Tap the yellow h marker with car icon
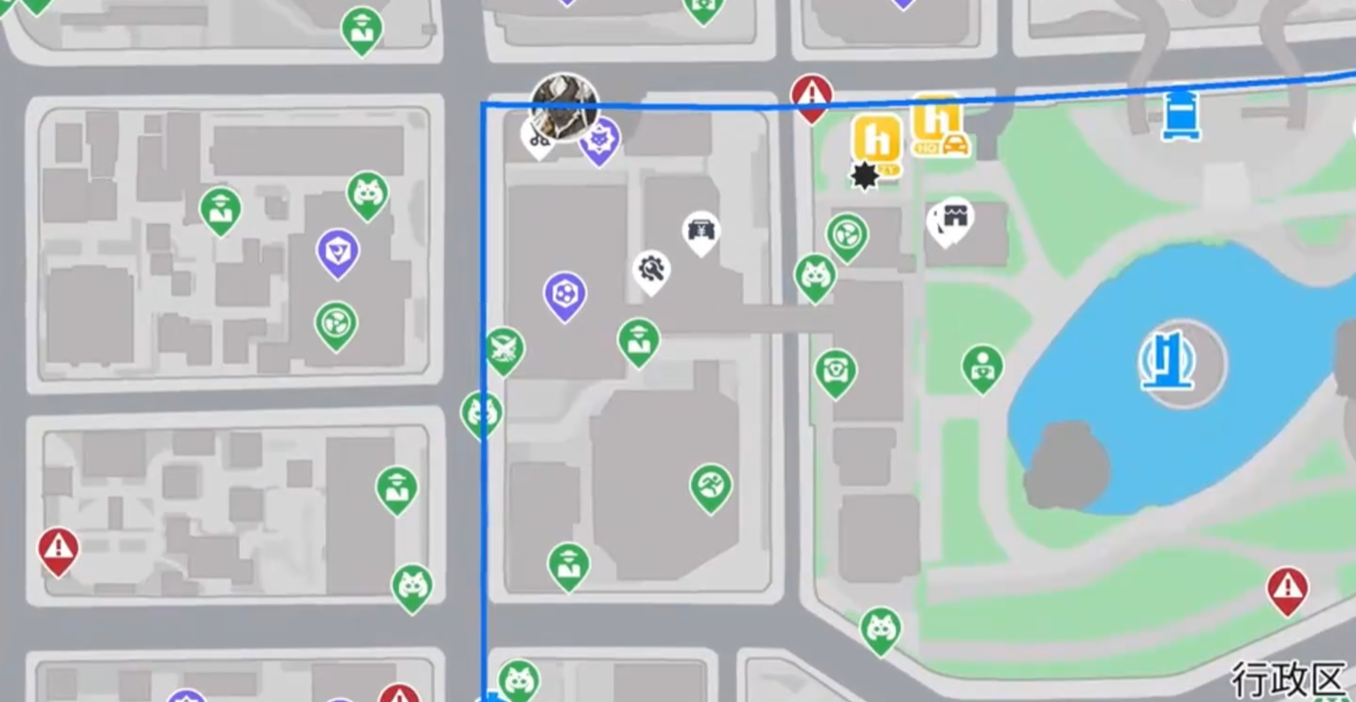The height and width of the screenshot is (702, 1356). [940, 126]
